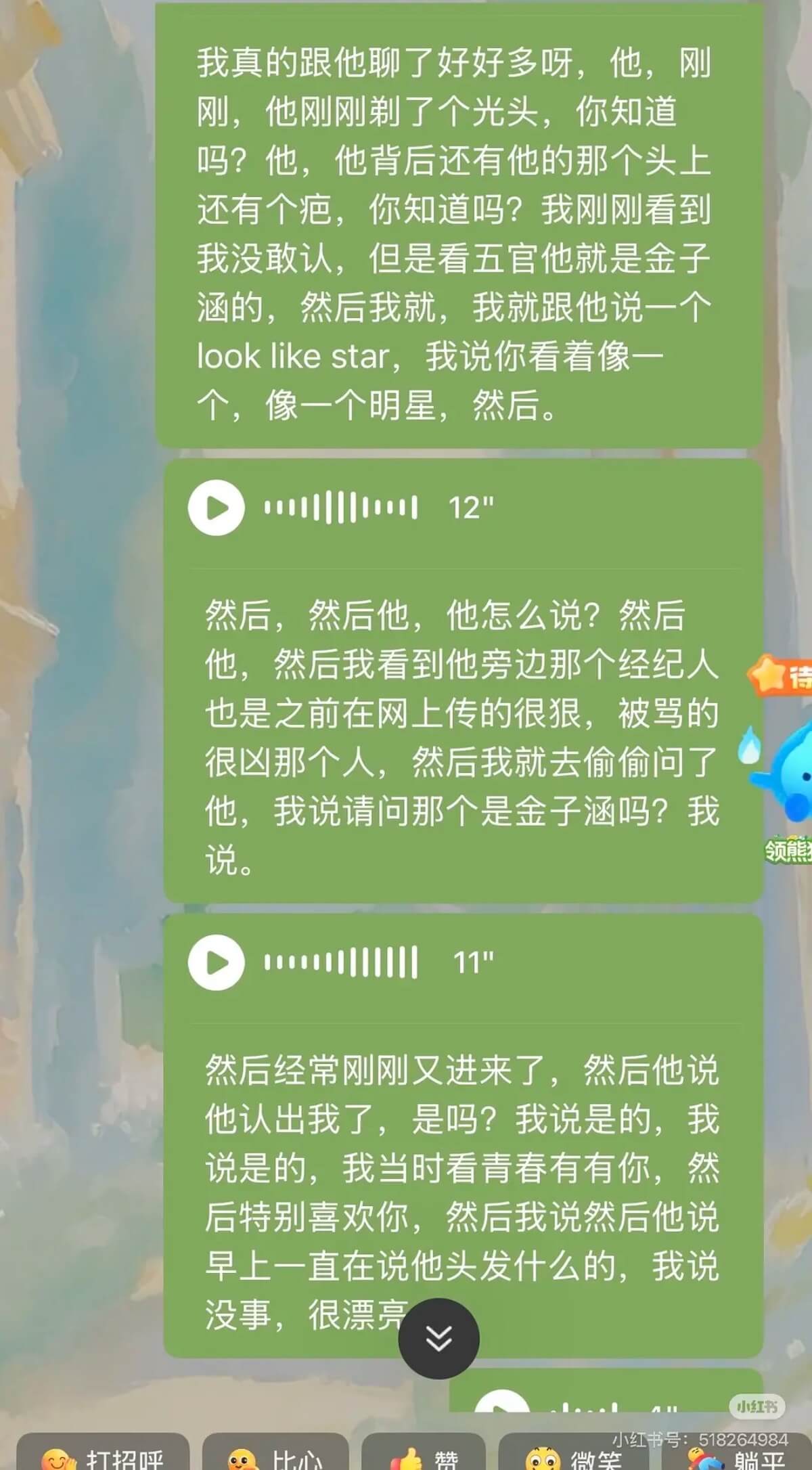The width and height of the screenshot is (812, 1470).
Task: Jump to latest messages with down-arrow button
Action: tap(438, 1338)
